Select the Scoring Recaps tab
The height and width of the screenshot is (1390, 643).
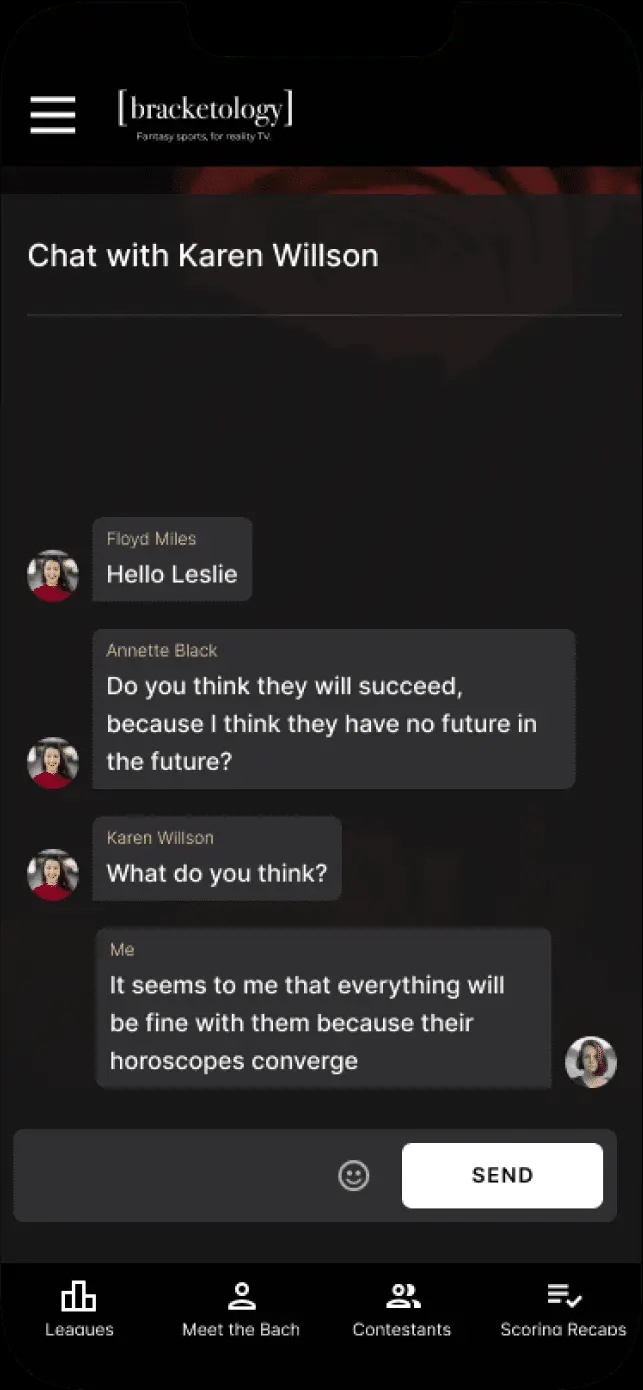click(x=563, y=1310)
